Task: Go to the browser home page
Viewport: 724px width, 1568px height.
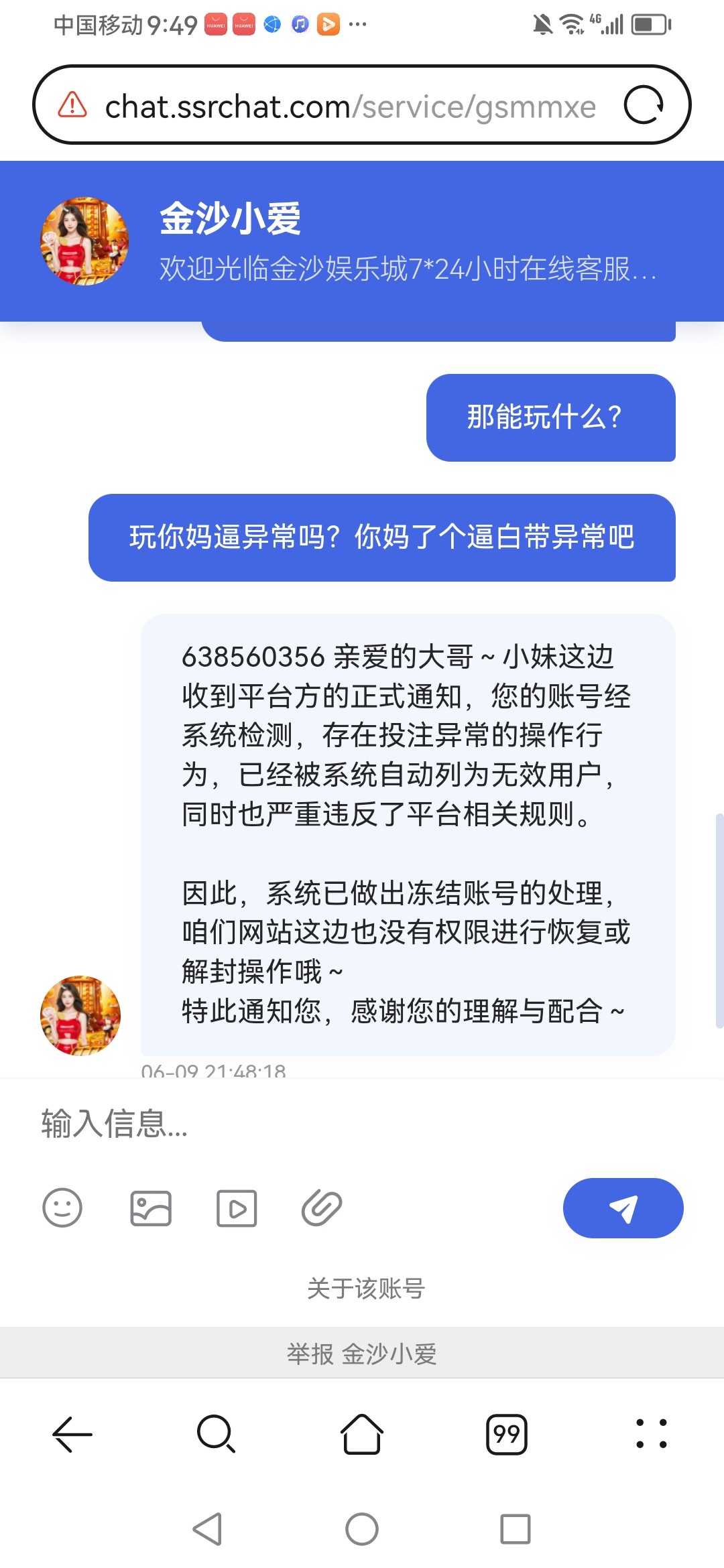Action: (x=362, y=1435)
